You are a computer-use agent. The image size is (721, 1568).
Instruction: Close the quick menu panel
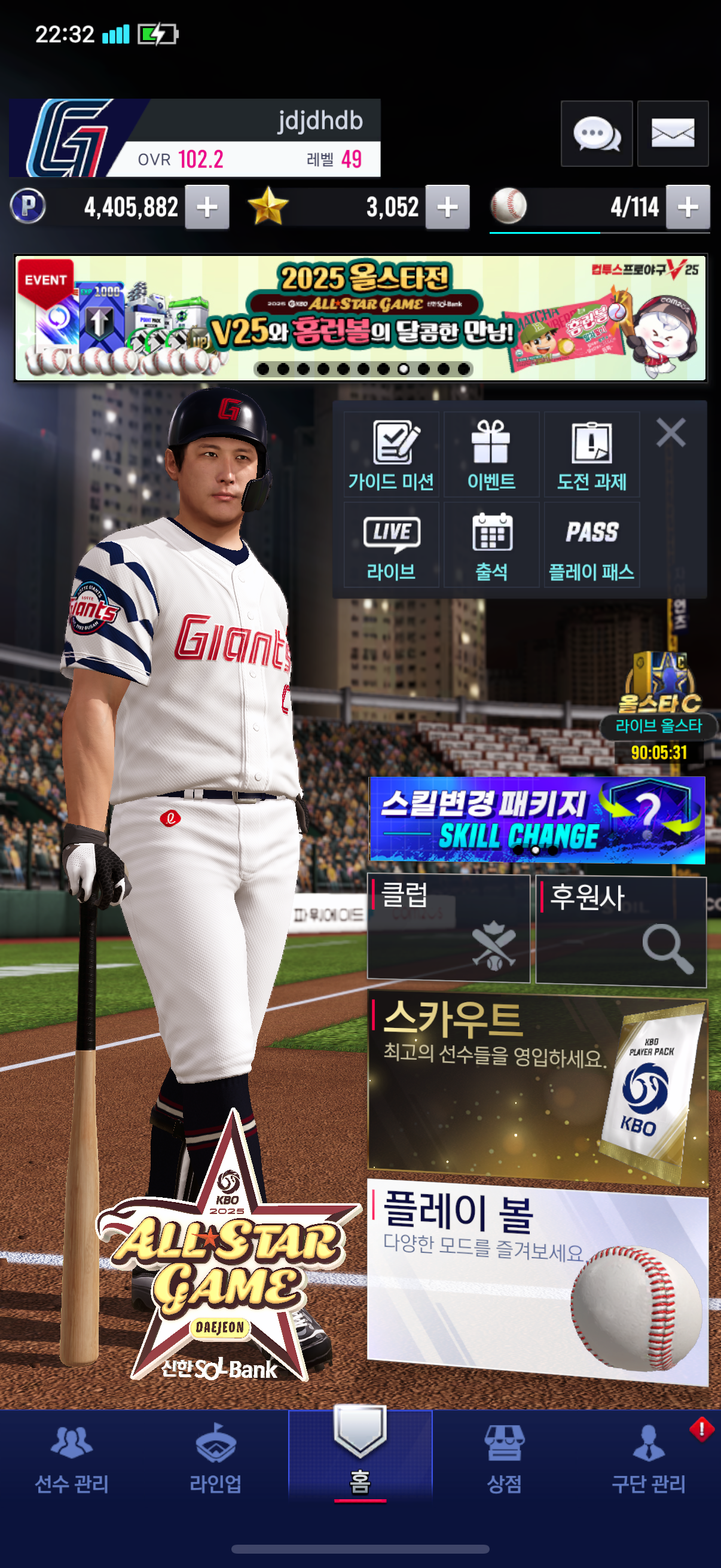pyautogui.click(x=671, y=433)
